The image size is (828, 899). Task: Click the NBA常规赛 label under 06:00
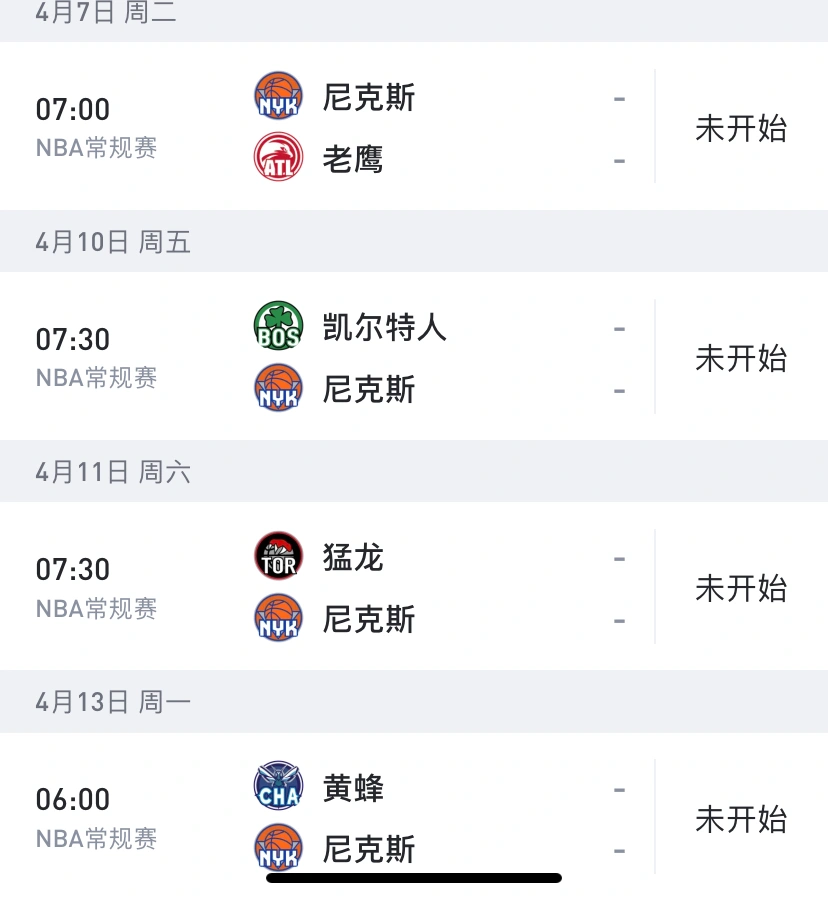95,839
